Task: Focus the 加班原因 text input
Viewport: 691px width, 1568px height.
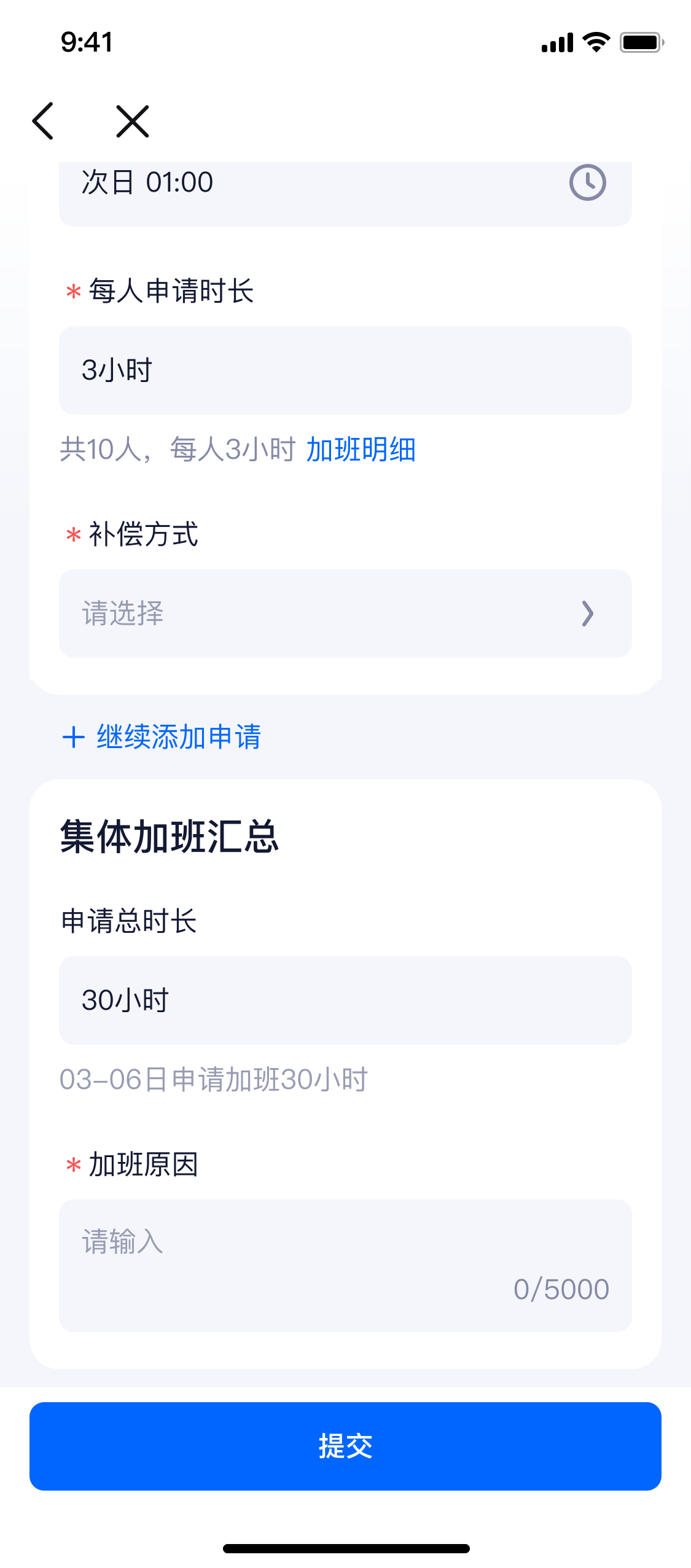Action: click(345, 1265)
